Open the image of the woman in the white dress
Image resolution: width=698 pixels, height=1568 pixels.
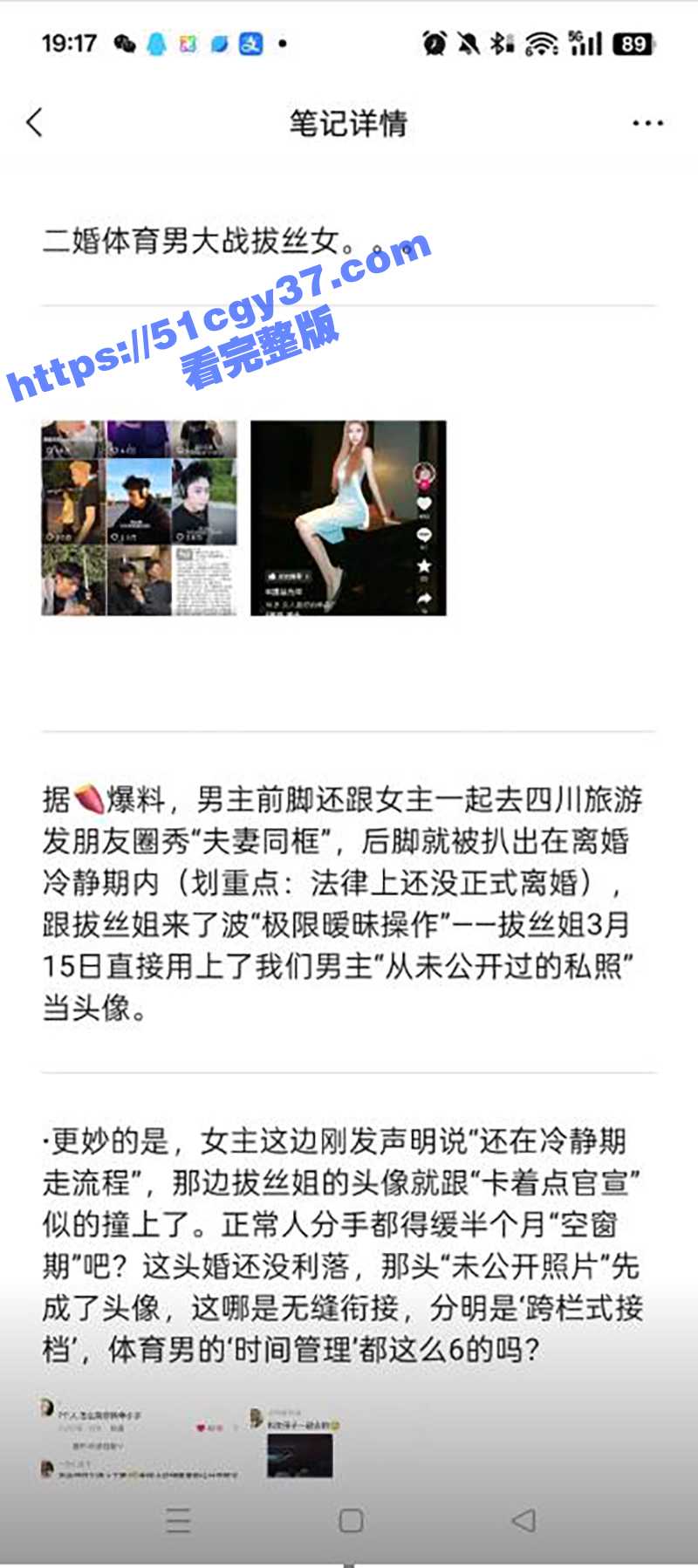[x=348, y=518]
